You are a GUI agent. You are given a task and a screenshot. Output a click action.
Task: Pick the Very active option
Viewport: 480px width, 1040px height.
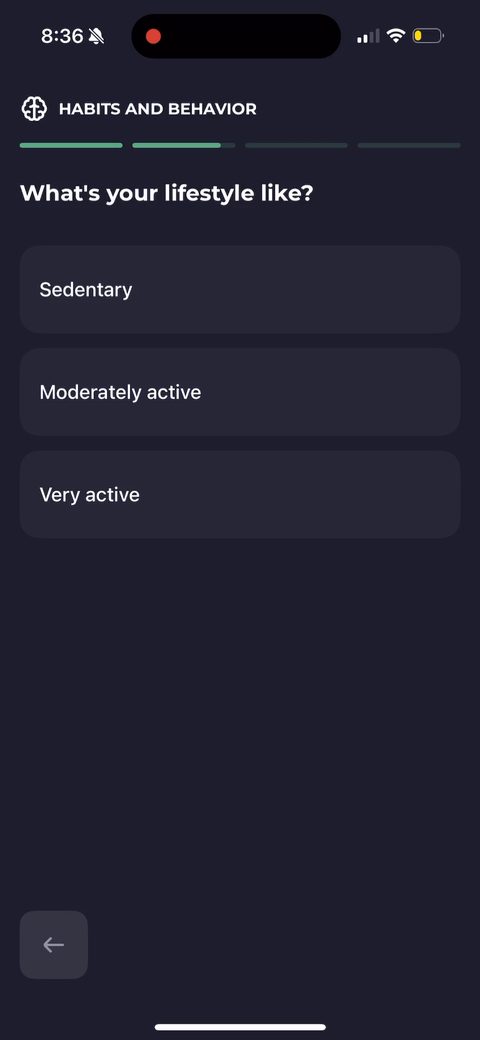coord(240,495)
